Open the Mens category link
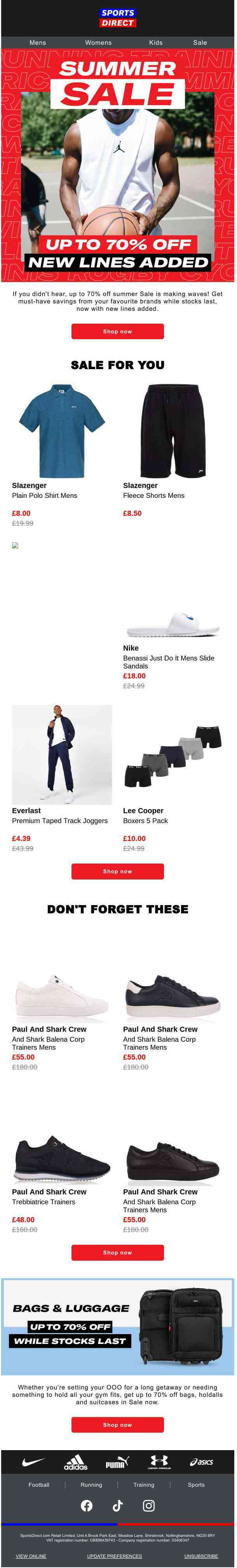Viewport: 237px width, 1568px height. pos(38,43)
